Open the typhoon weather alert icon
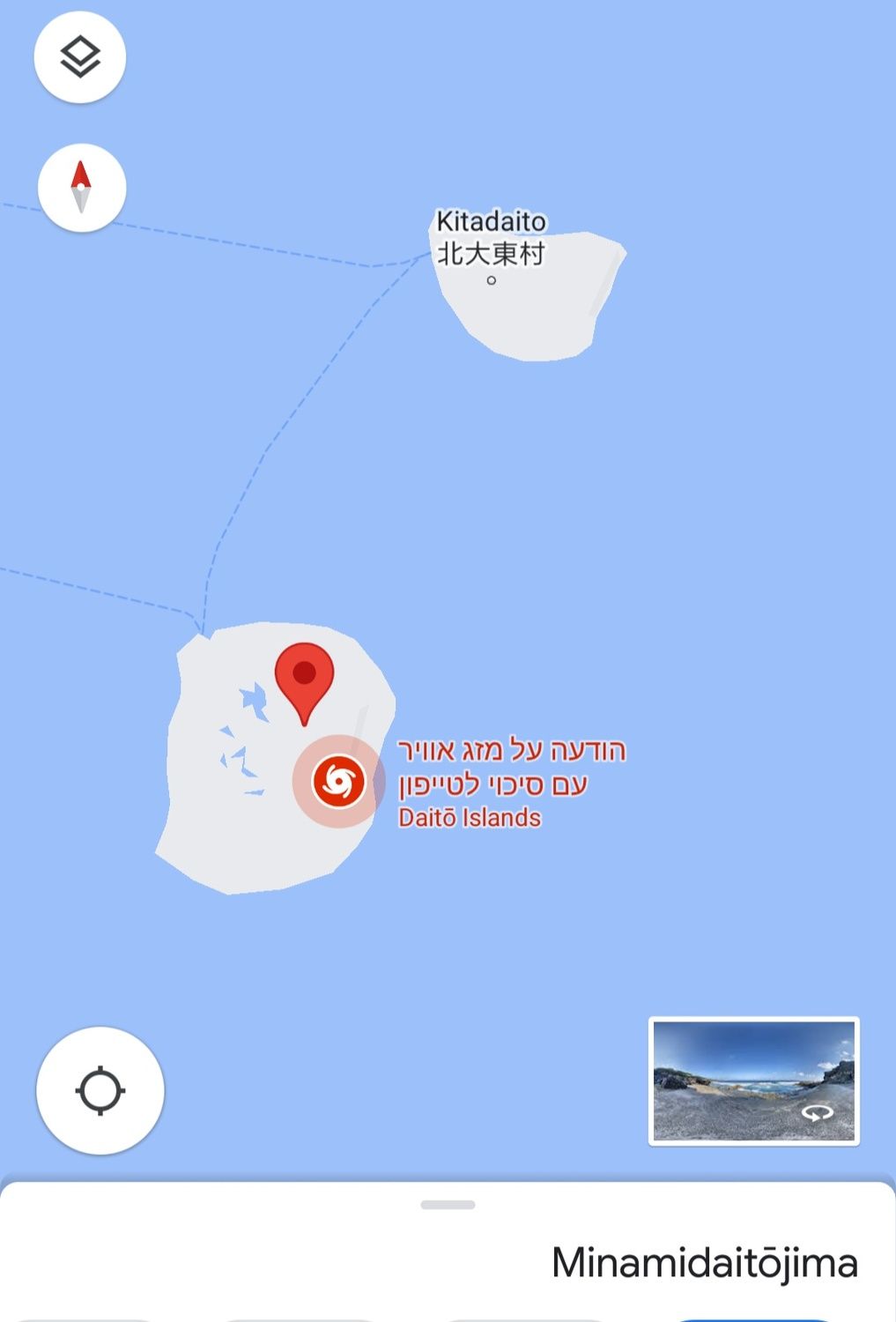This screenshot has width=896, height=1322. [x=338, y=781]
